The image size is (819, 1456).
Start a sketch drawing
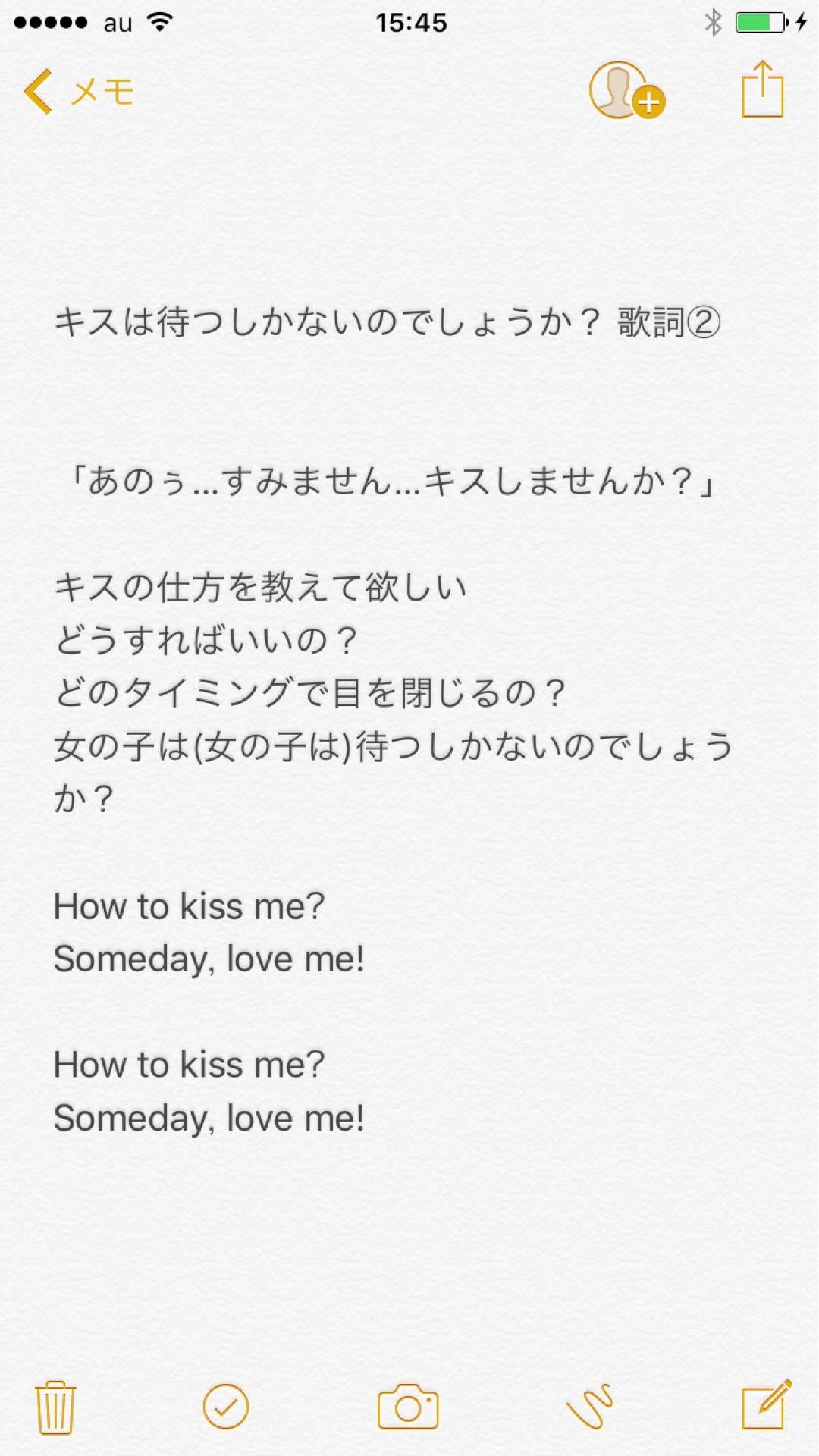point(590,1407)
